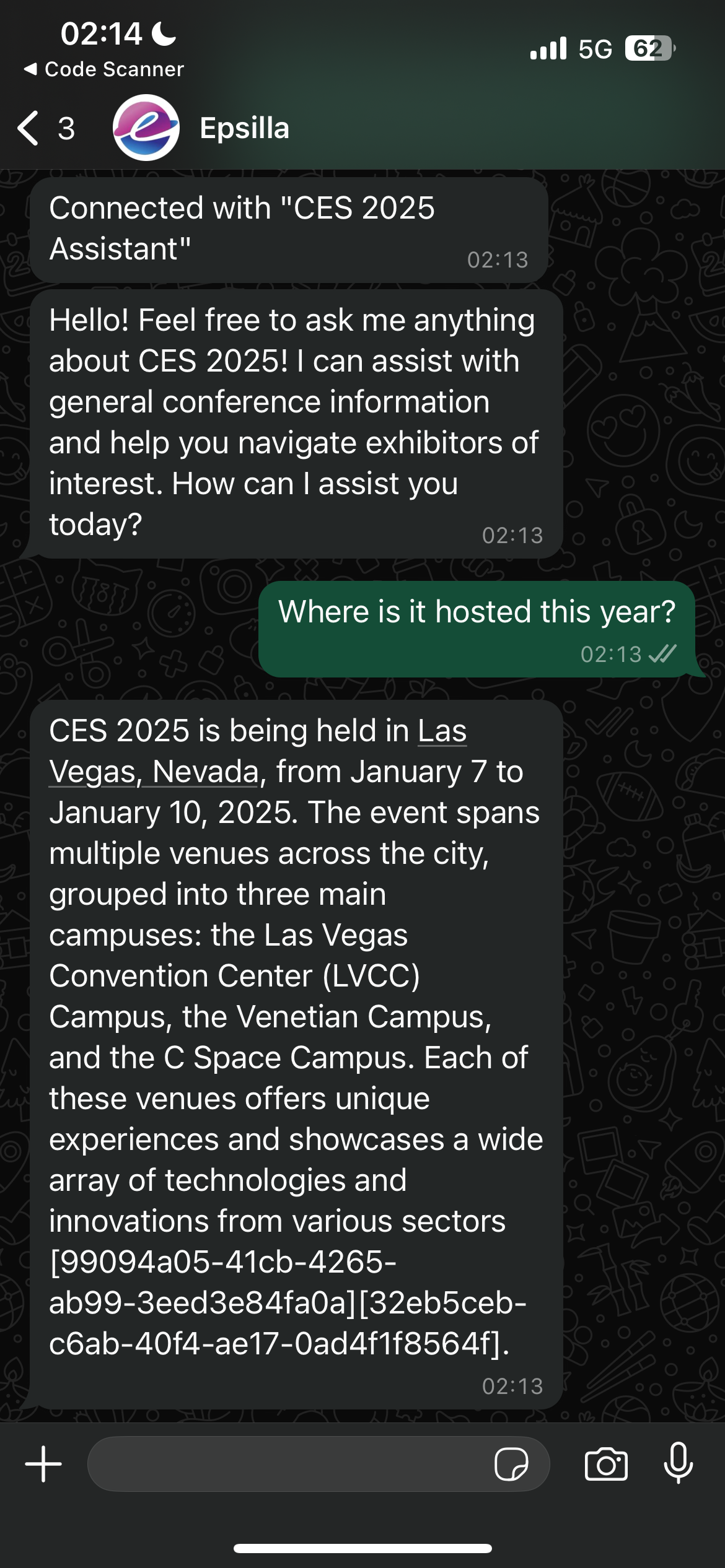Focus the message input field
The width and height of the screenshot is (725, 1568).
[x=285, y=1464]
